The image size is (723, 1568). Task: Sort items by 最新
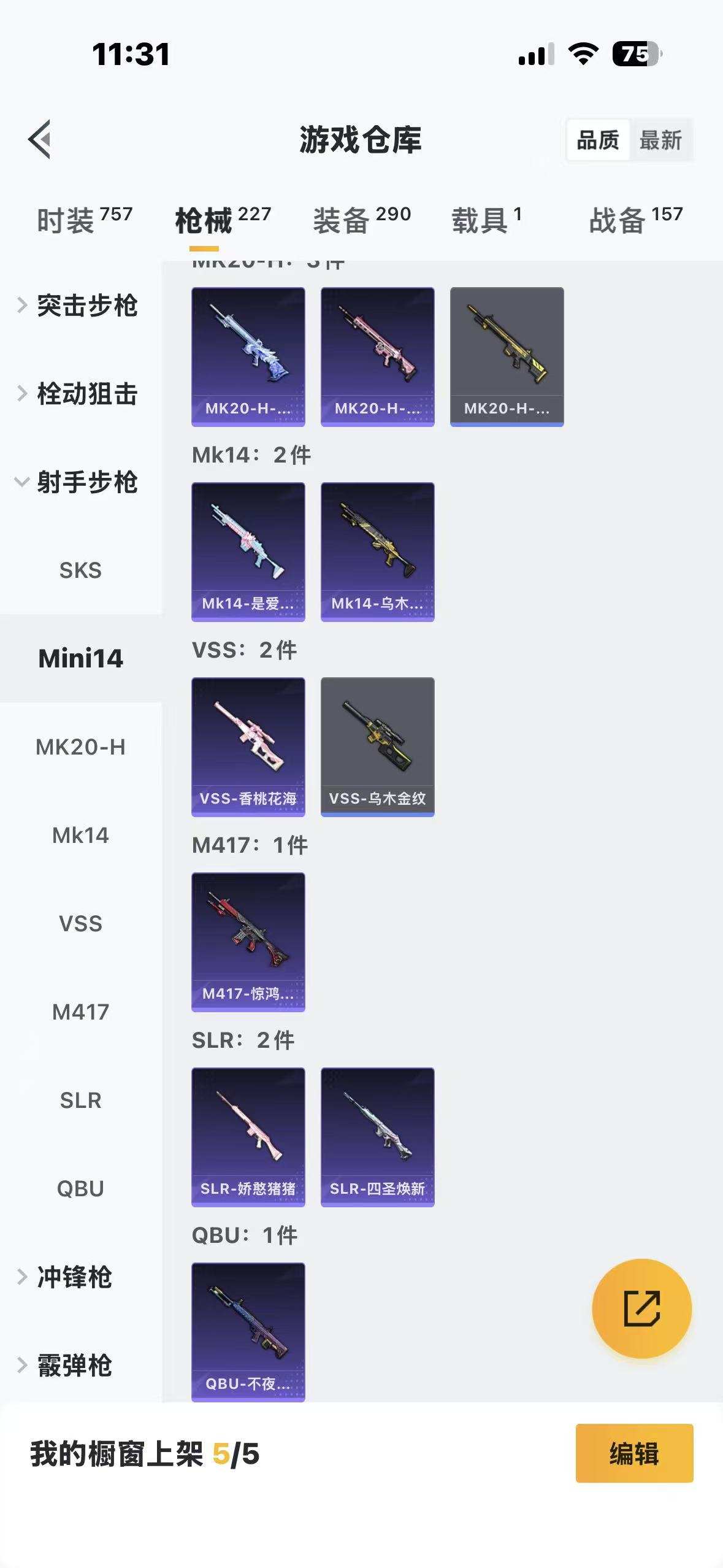tap(660, 140)
